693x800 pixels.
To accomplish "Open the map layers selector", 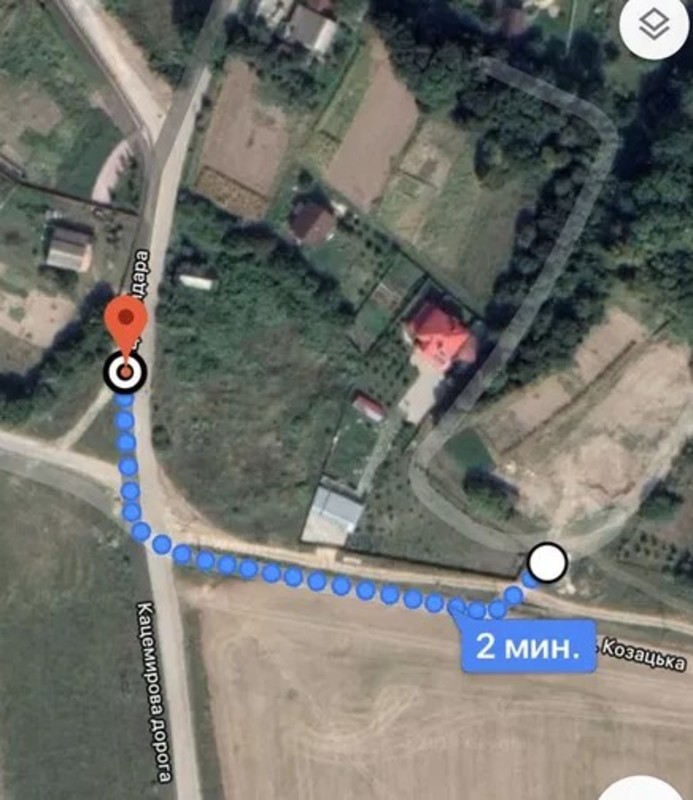I will click(x=654, y=26).
